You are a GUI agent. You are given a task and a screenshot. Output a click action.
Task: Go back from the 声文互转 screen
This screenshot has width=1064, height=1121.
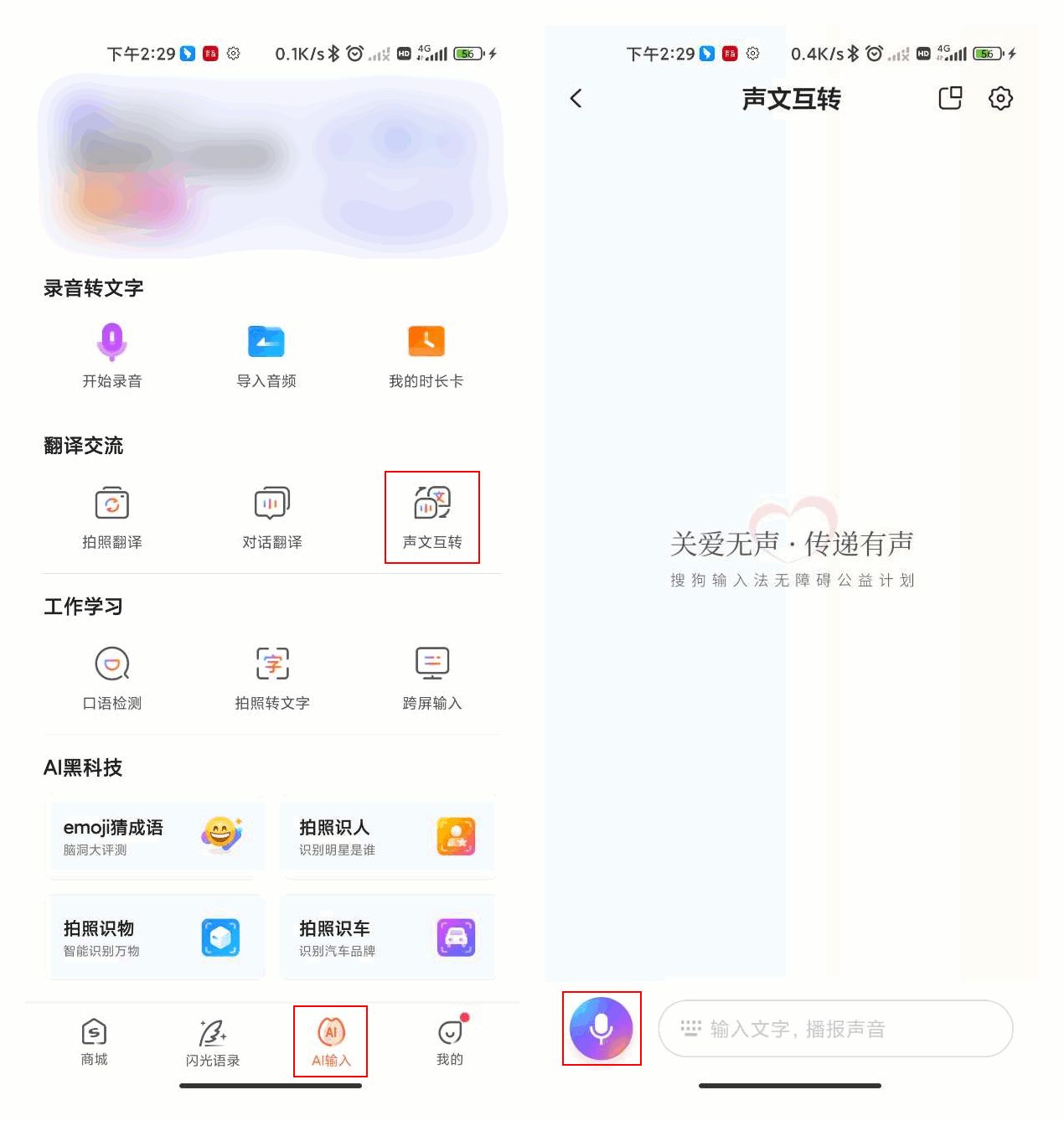pyautogui.click(x=576, y=98)
